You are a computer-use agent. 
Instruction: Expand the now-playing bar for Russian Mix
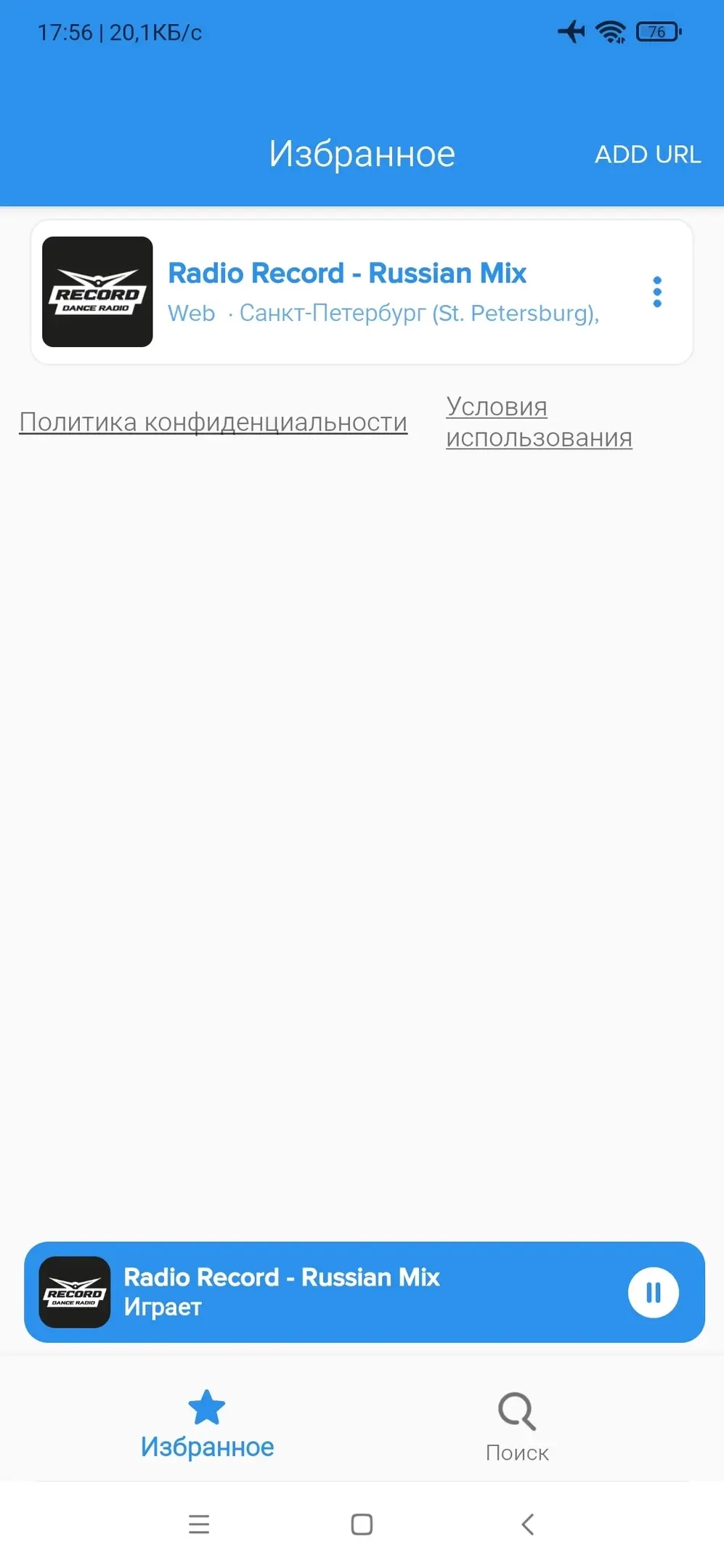click(x=364, y=1292)
